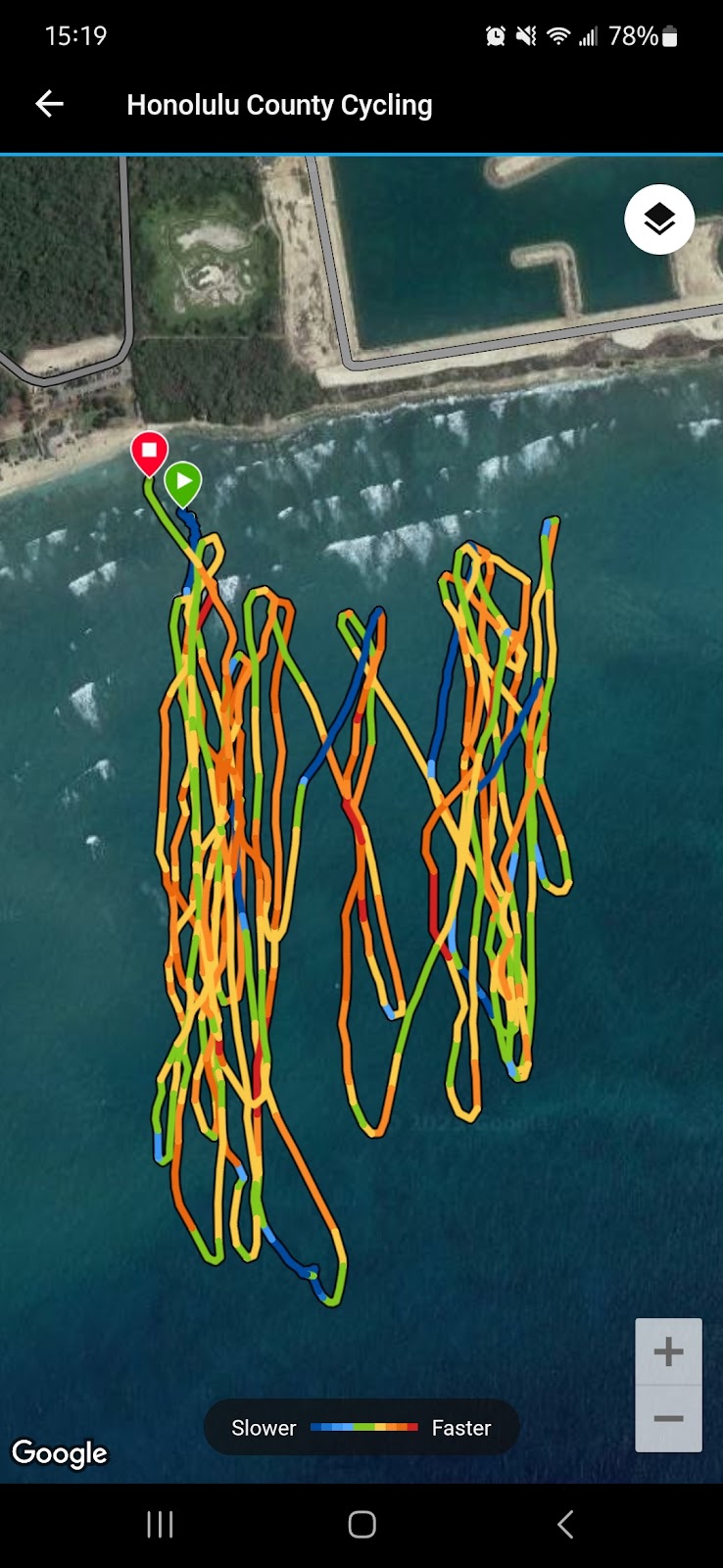Go to the home screen
The height and width of the screenshot is (1568, 723).
362,1524
